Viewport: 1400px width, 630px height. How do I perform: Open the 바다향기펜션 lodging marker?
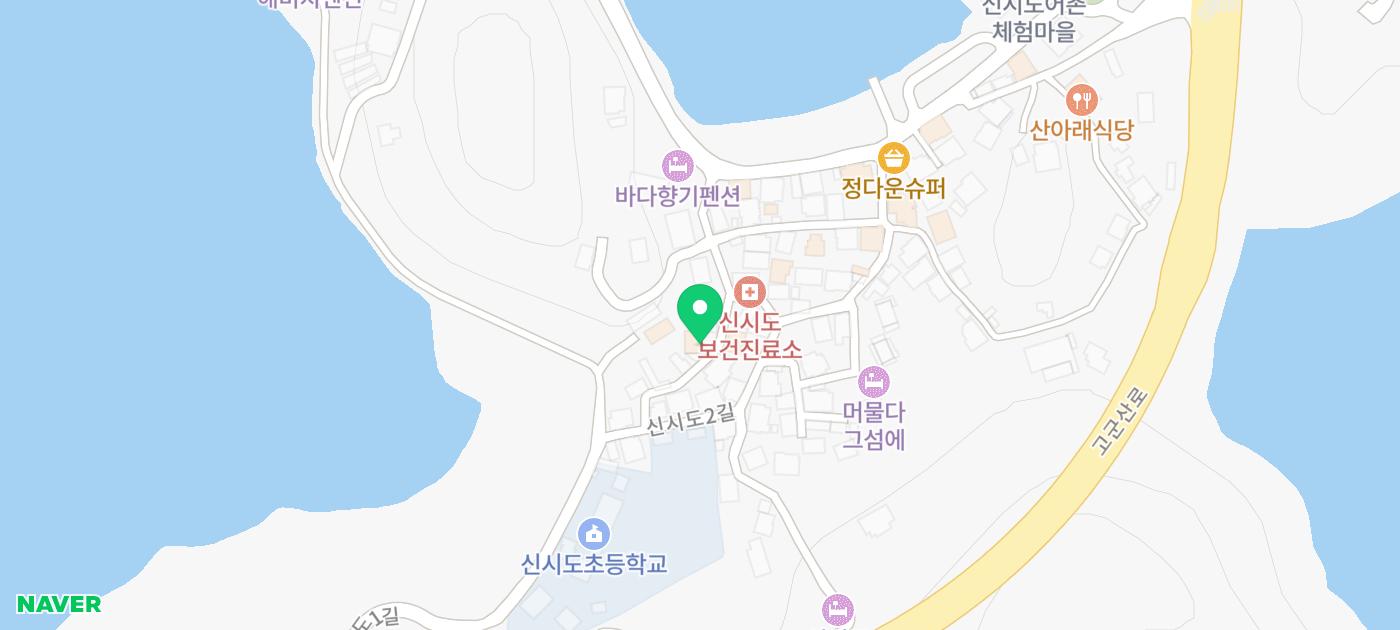tap(678, 164)
